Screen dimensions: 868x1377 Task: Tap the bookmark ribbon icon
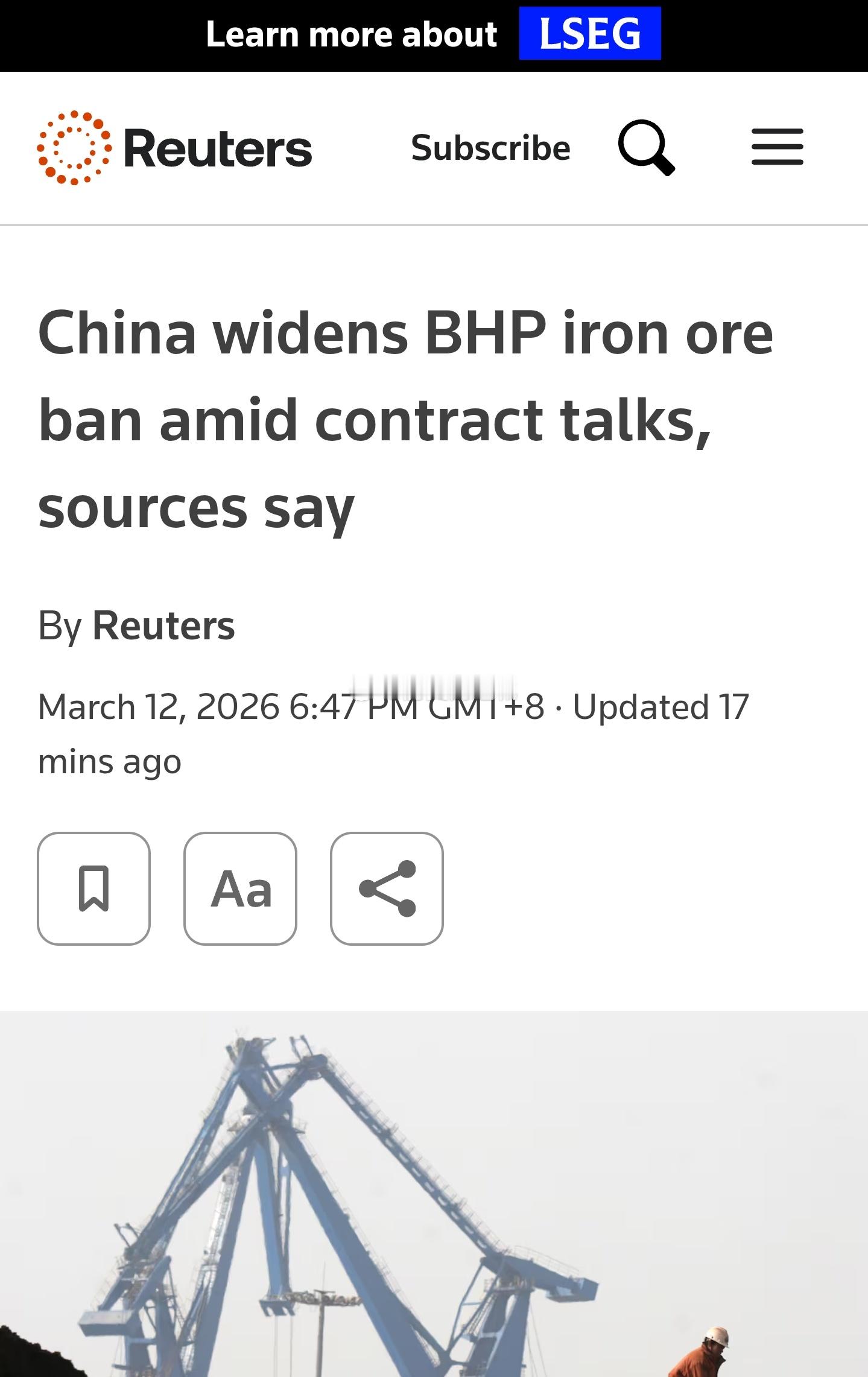94,888
